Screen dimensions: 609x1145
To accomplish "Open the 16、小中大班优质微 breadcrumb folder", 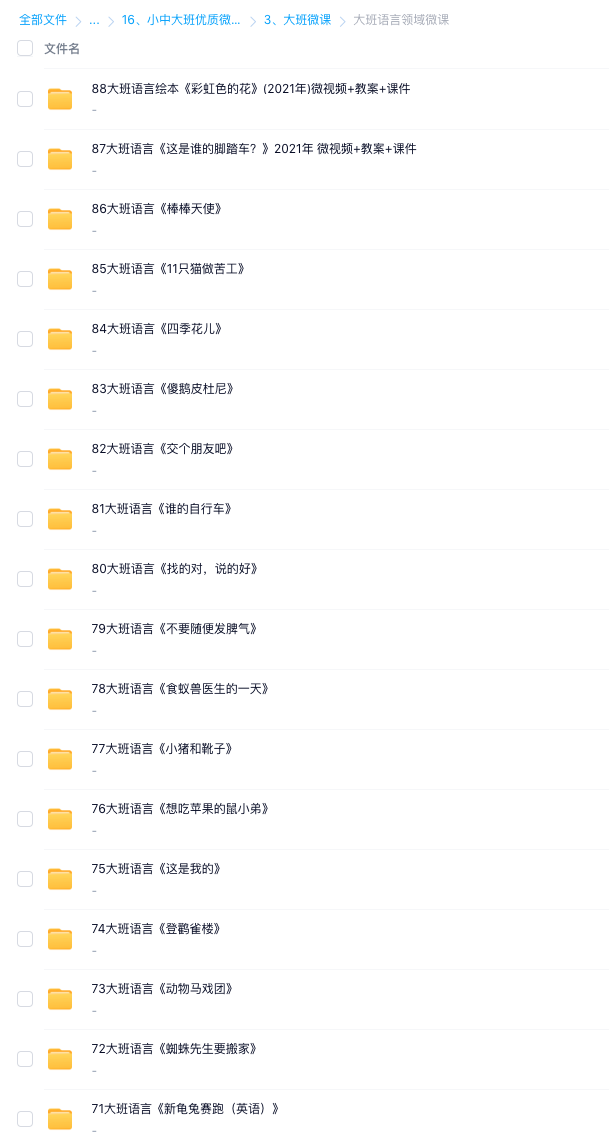I will pyautogui.click(x=180, y=20).
